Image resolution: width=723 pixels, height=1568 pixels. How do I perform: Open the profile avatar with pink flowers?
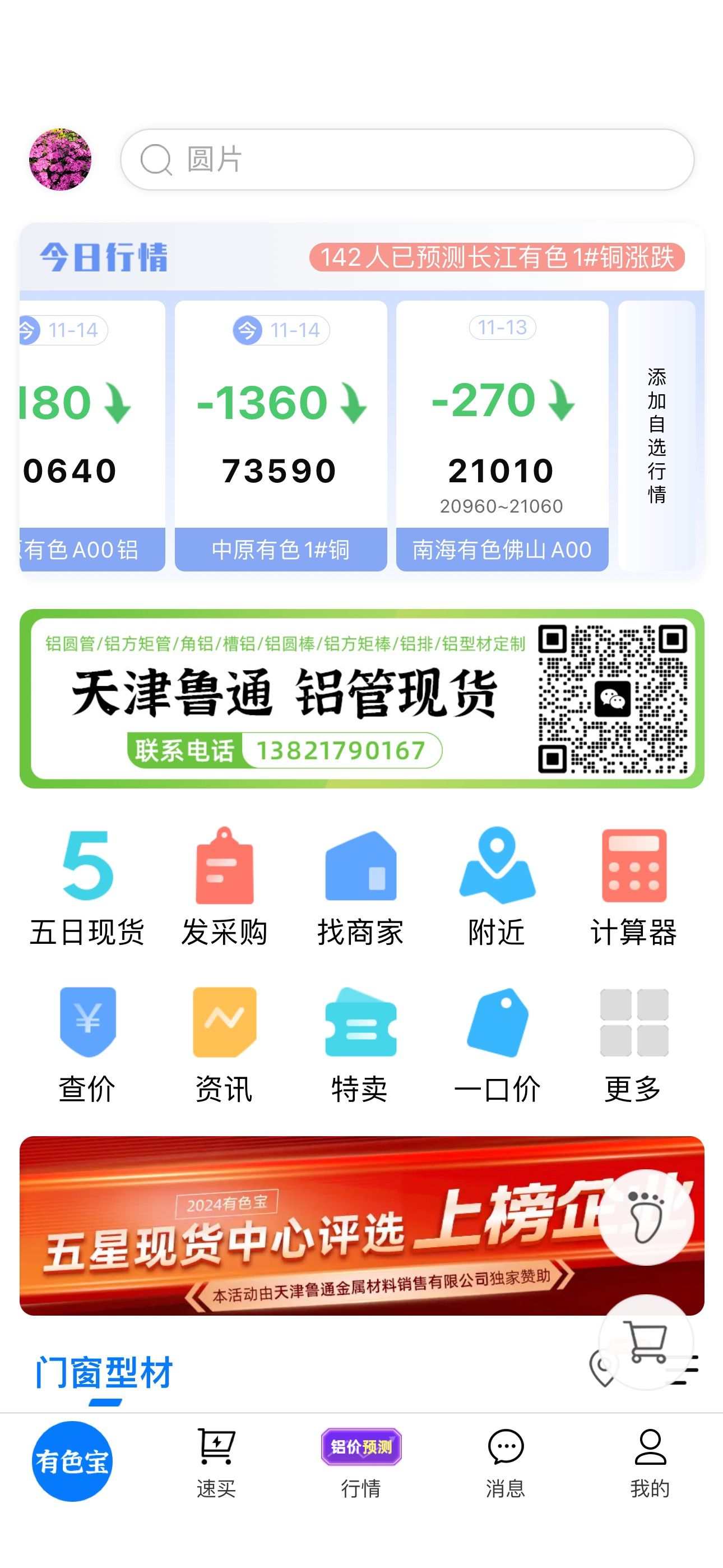[x=61, y=159]
